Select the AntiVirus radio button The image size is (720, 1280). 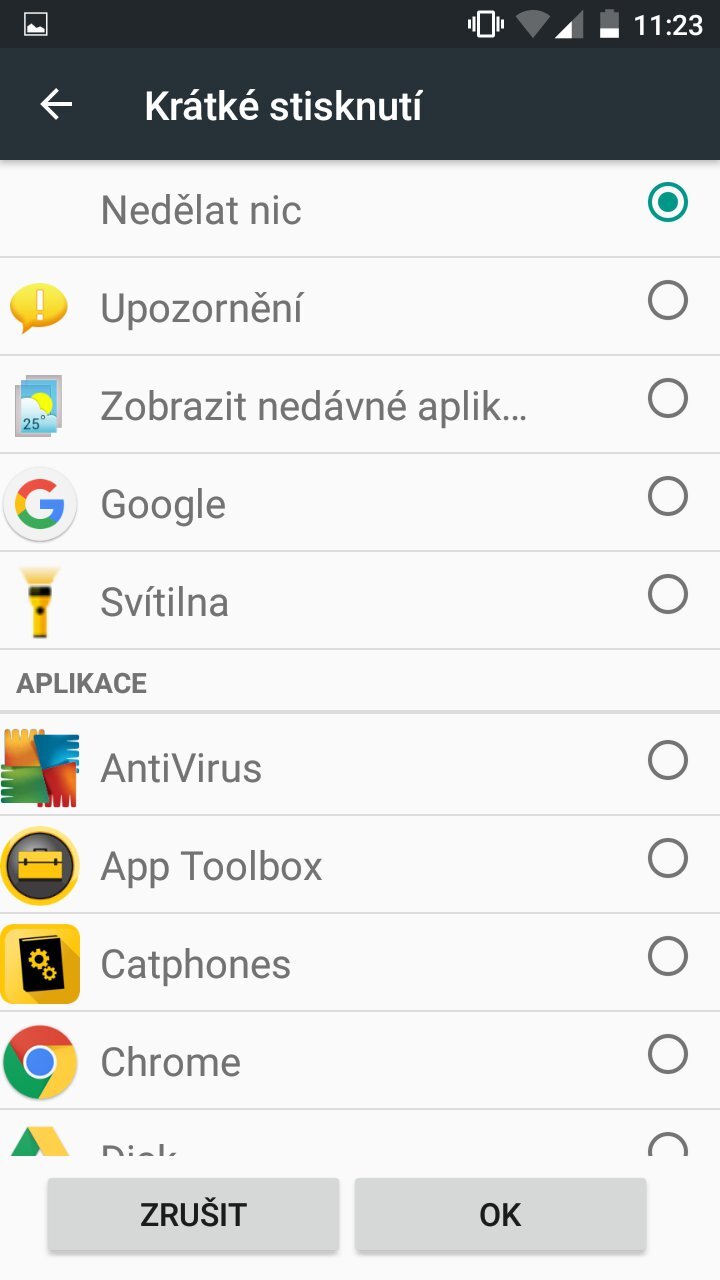click(x=668, y=761)
